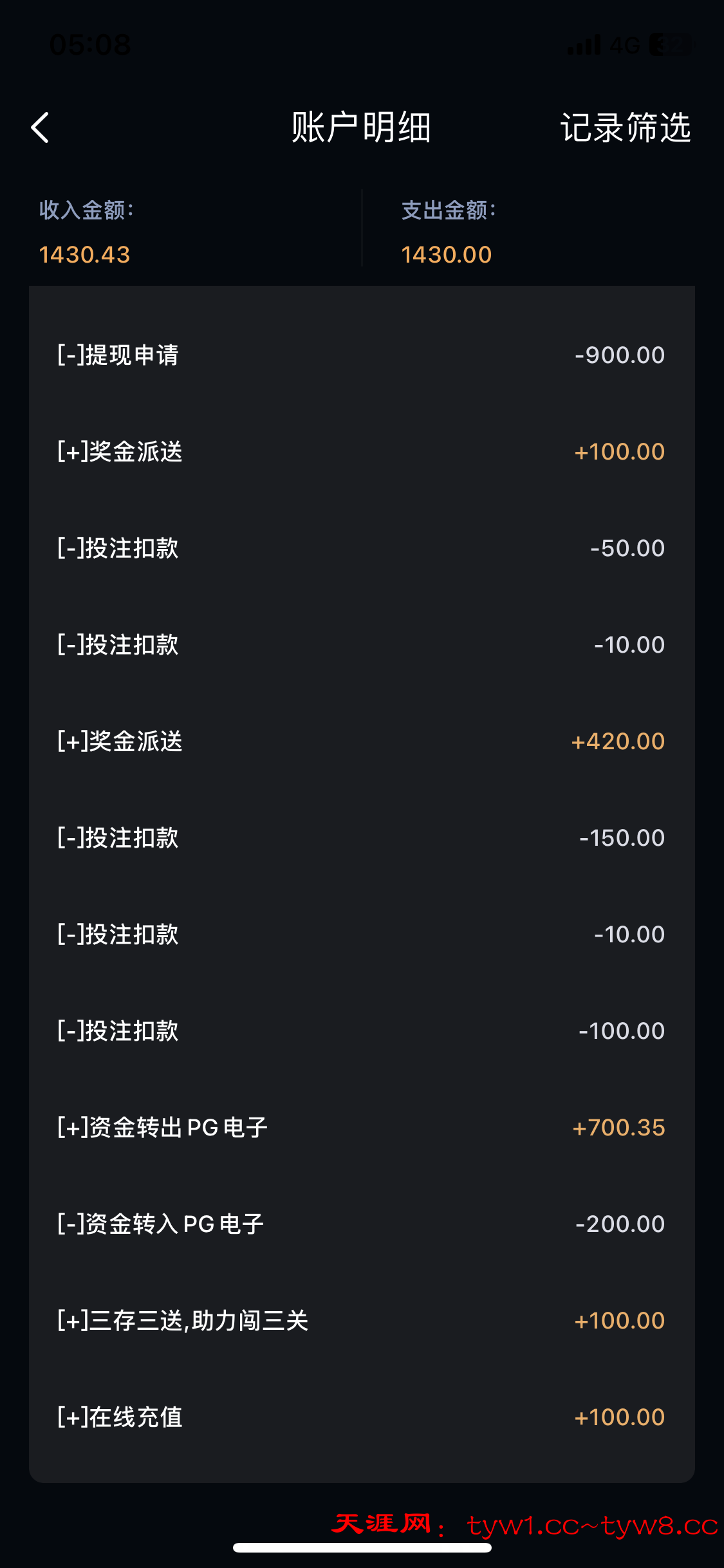
Task: Select the 奖金派送 +100.00 entry
Action: pos(360,451)
